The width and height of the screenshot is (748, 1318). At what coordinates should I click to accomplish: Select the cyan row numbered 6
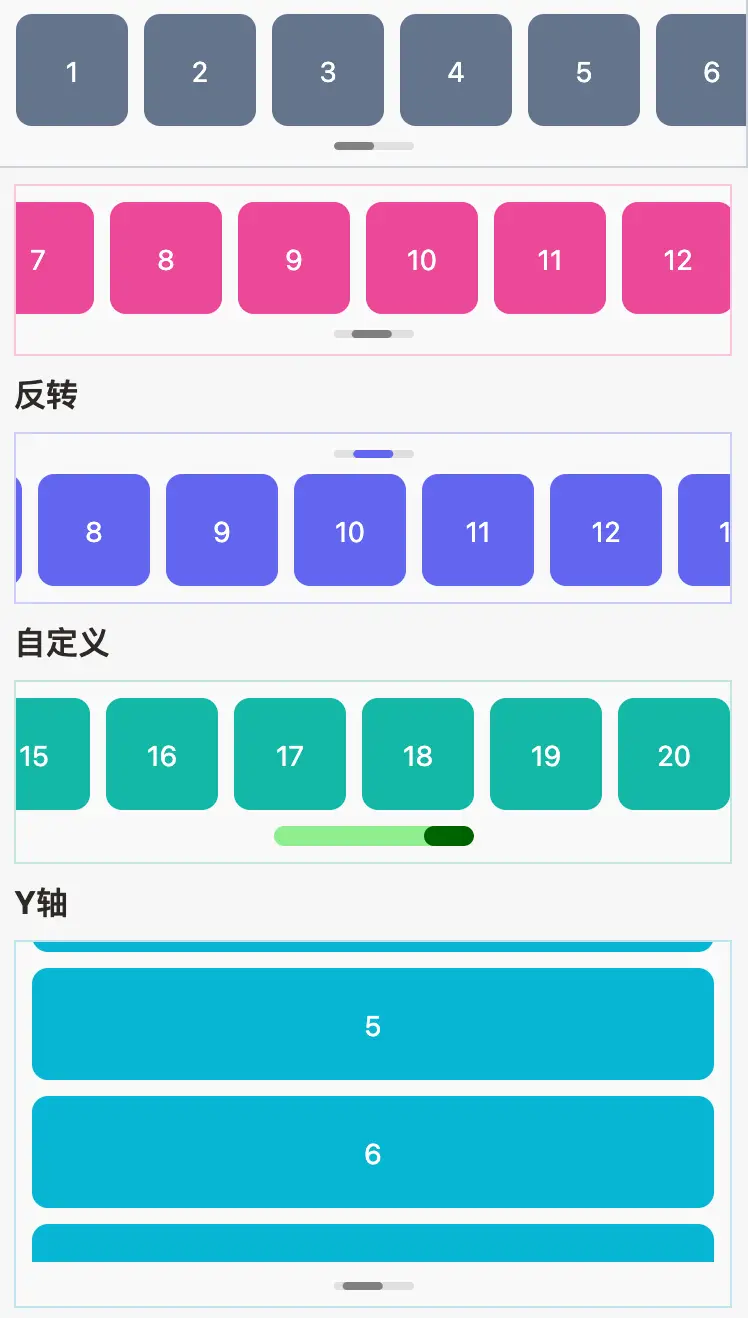pyautogui.click(x=373, y=1152)
